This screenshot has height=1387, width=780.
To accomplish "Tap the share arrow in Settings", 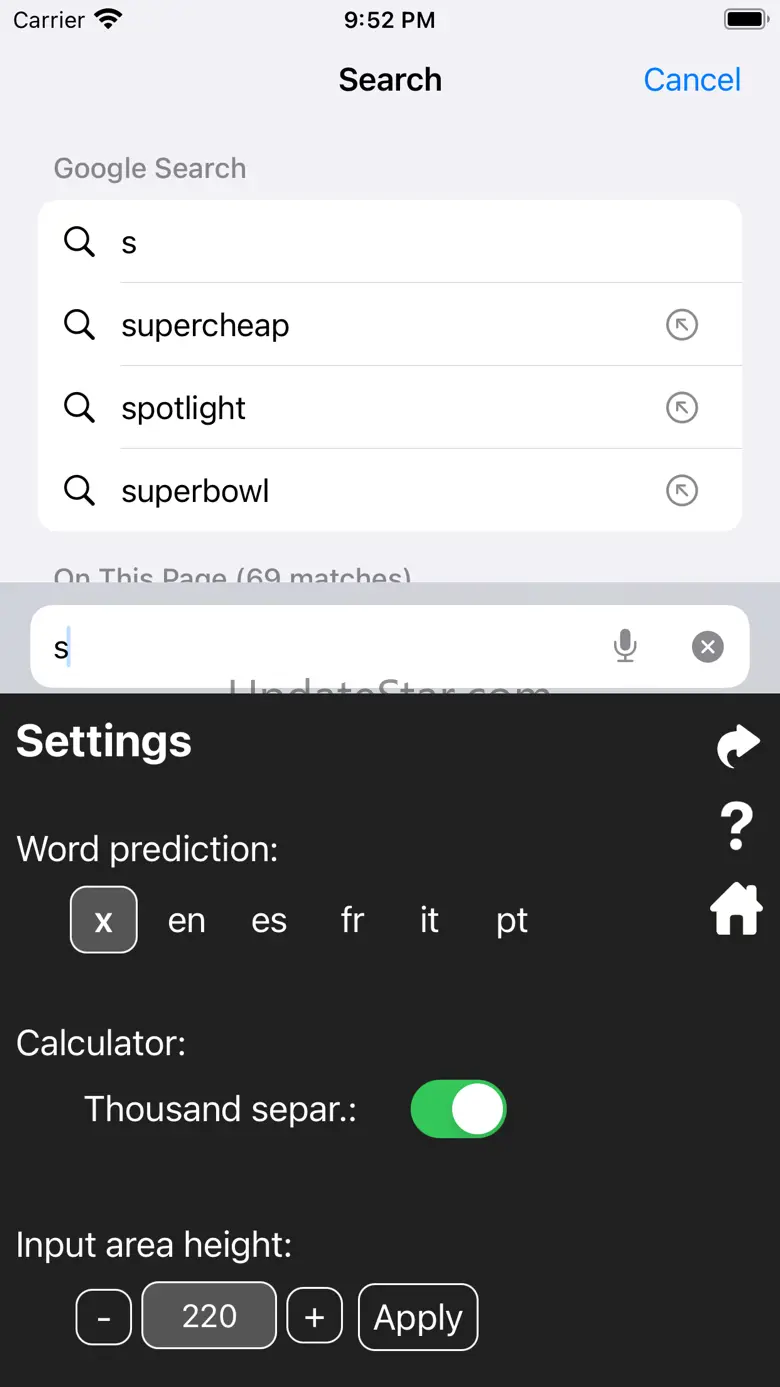I will (738, 746).
